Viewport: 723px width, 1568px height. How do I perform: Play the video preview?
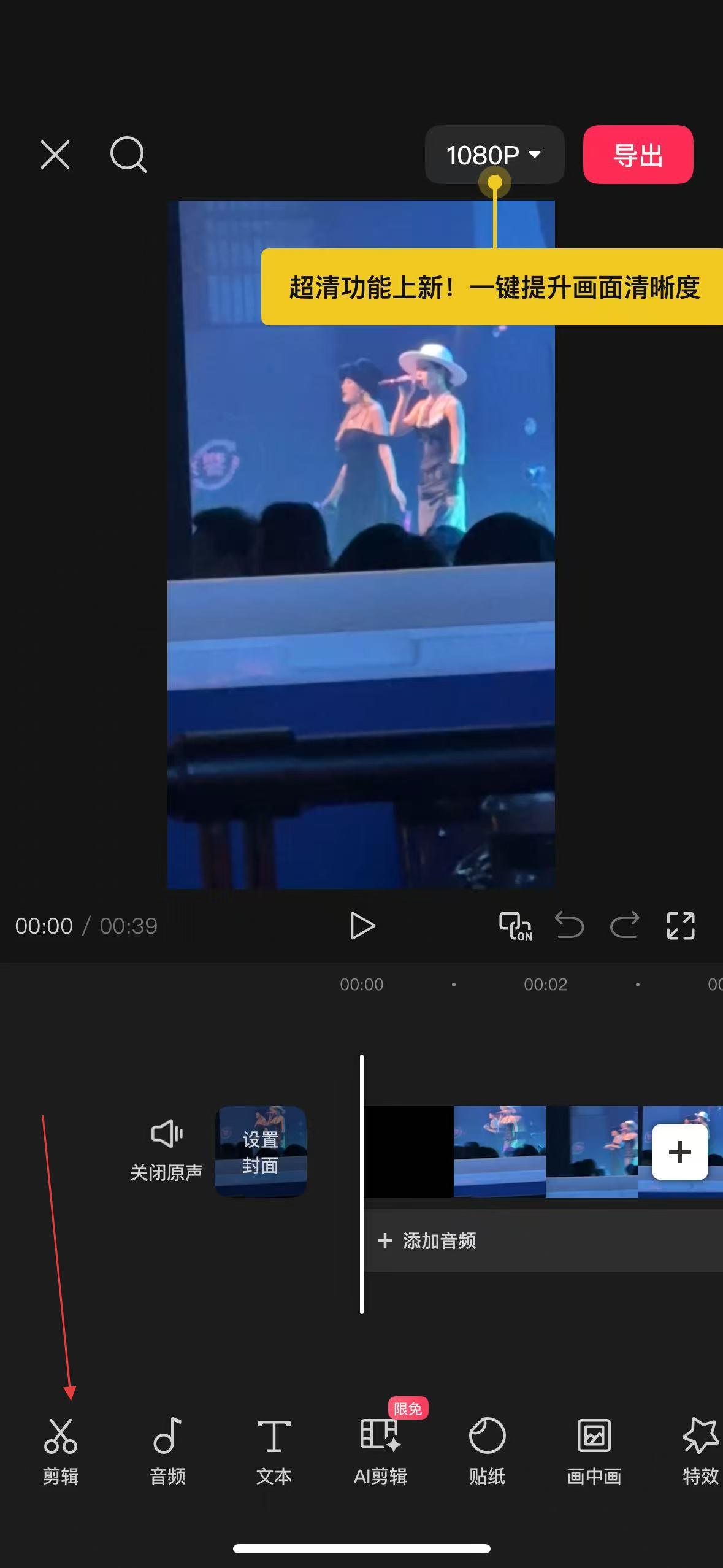pyautogui.click(x=362, y=926)
